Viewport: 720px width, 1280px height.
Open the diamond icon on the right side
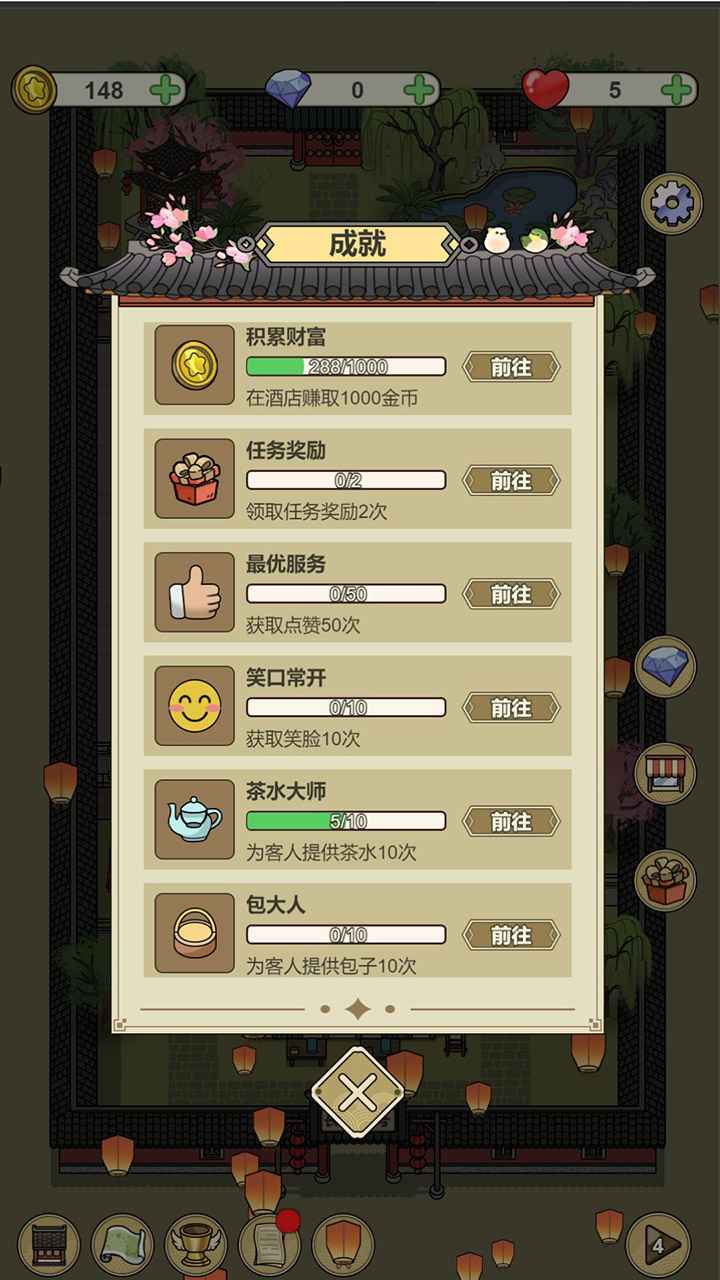pos(665,666)
